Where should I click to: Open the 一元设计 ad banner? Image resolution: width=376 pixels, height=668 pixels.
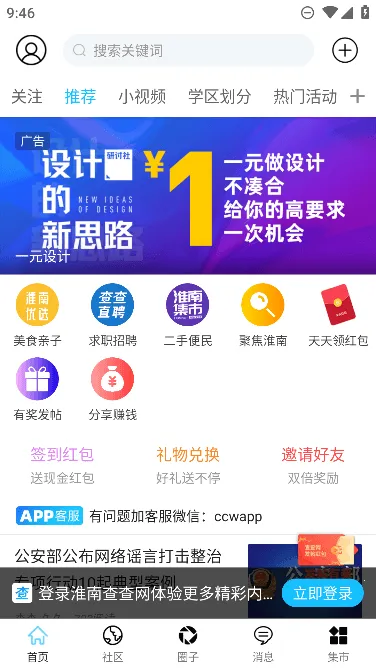[x=188, y=196]
